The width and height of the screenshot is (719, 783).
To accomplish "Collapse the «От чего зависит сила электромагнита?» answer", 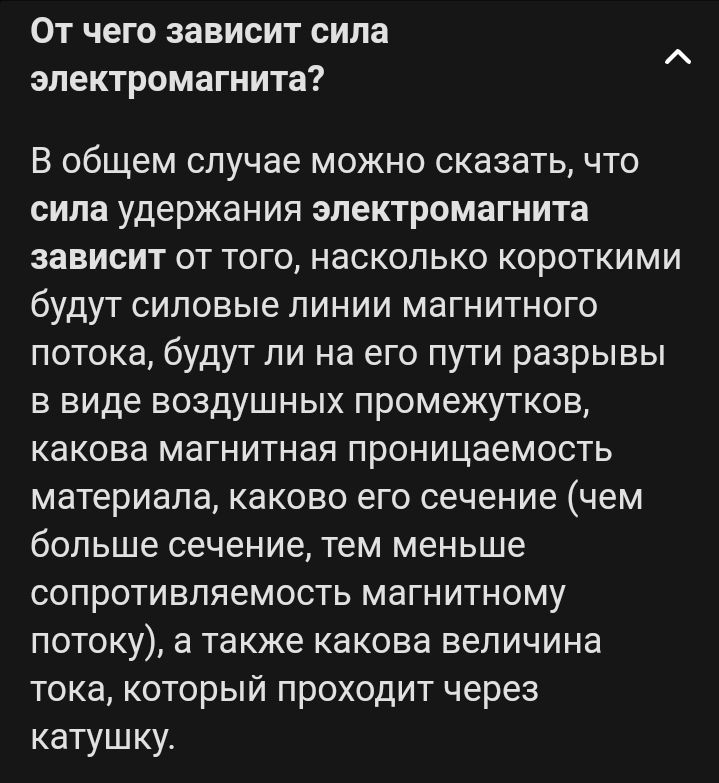I will point(677,61).
